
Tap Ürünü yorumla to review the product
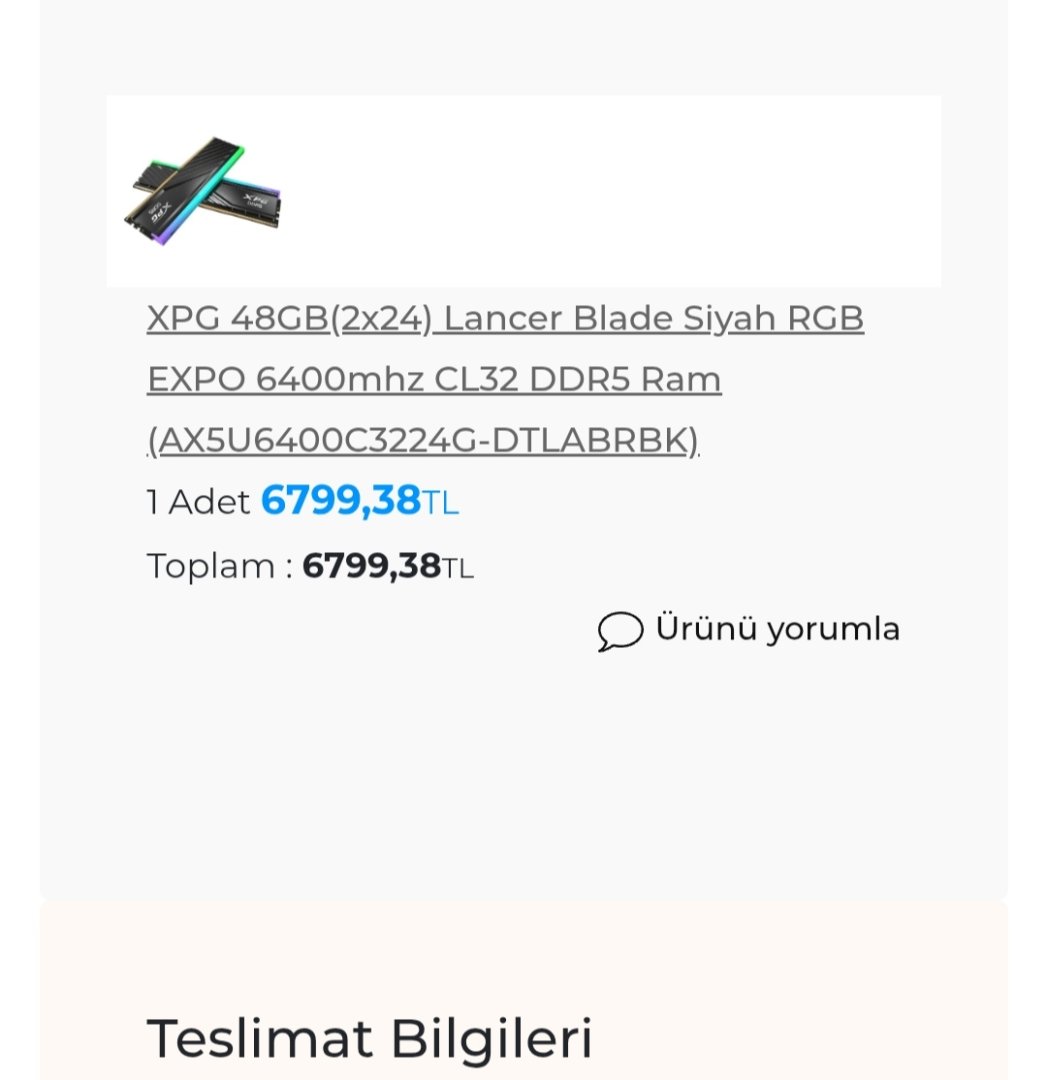point(749,630)
